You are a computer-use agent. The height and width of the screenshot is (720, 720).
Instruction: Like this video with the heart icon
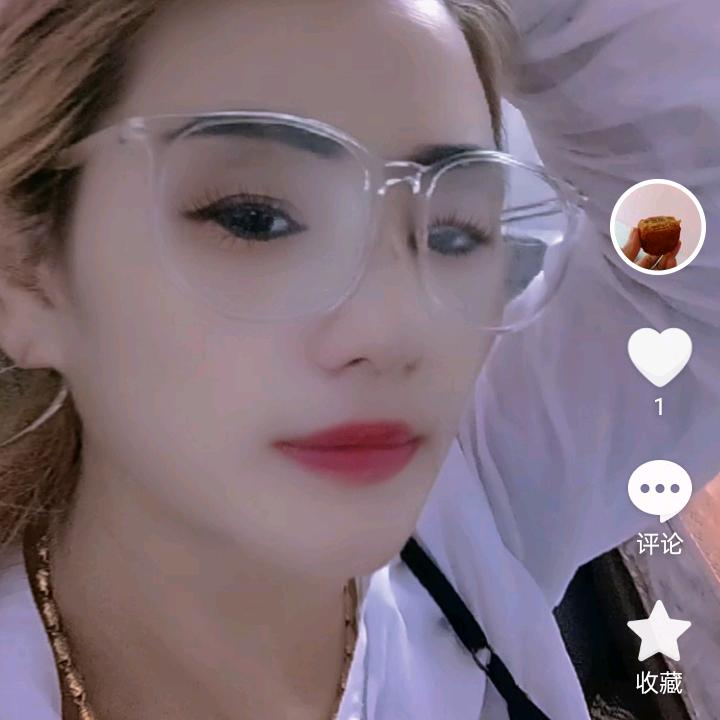659,355
